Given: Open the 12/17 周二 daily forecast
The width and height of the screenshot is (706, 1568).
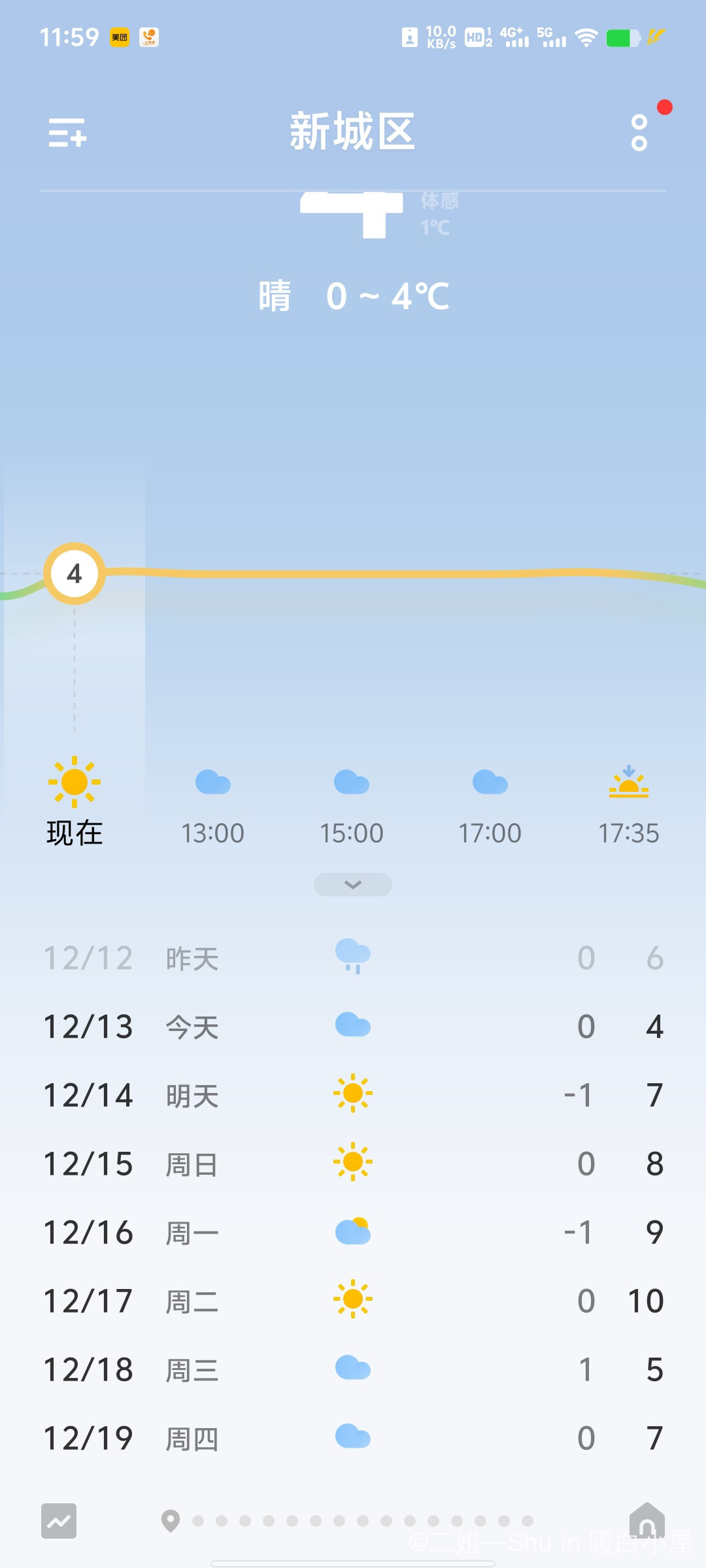Looking at the screenshot, I should [353, 1301].
